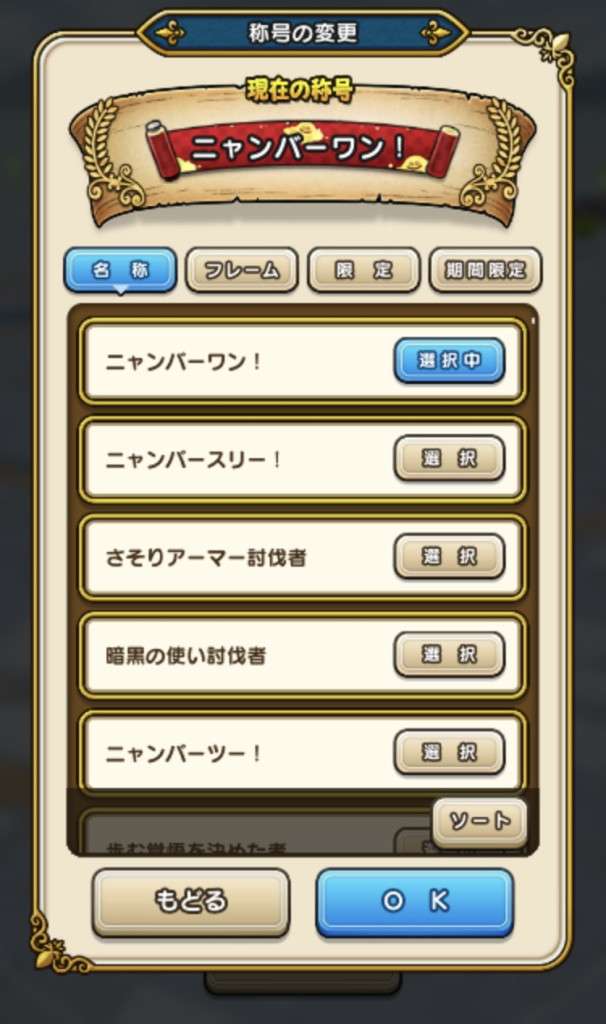Pick the ニャンバーツー！ title
606x1024 pixels.
449,752
